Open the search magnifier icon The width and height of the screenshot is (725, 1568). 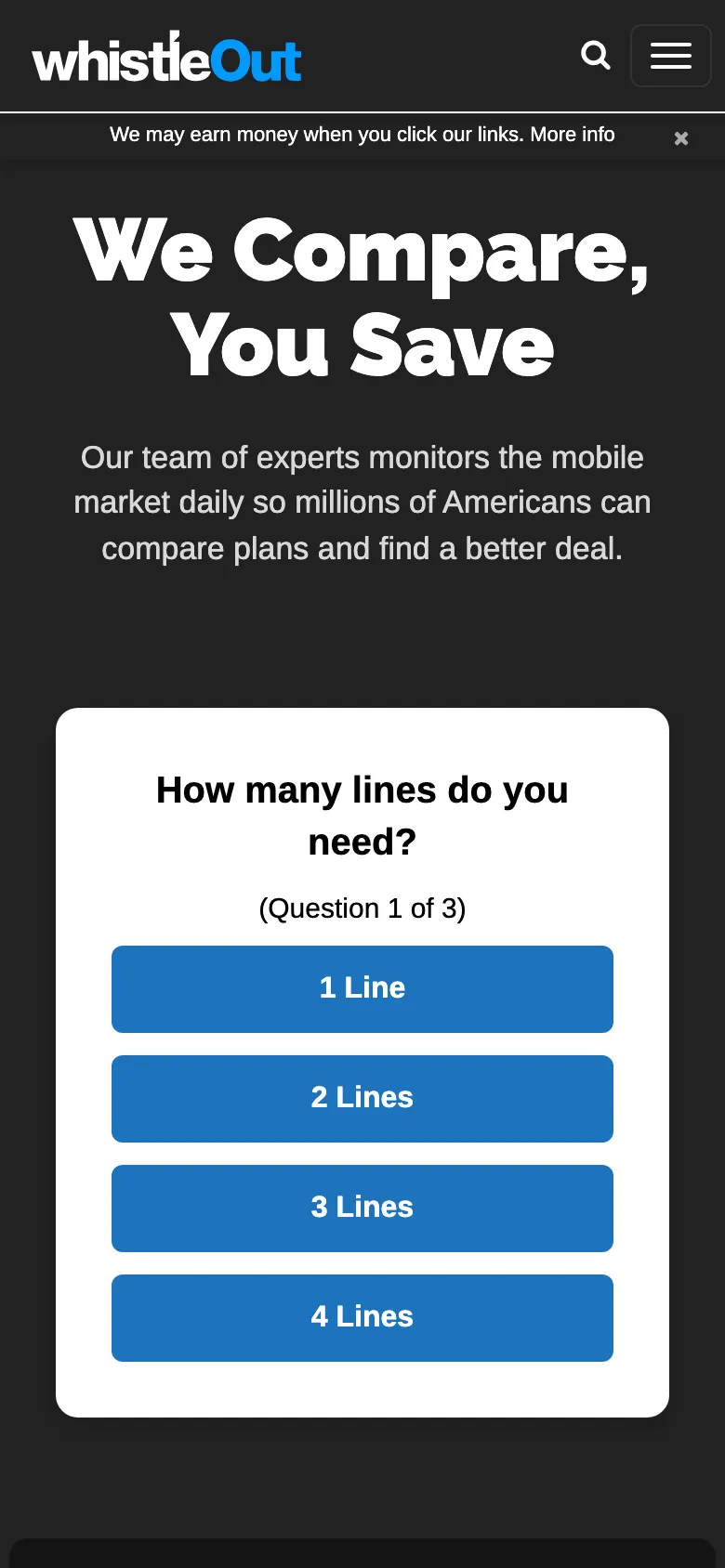[x=596, y=56]
